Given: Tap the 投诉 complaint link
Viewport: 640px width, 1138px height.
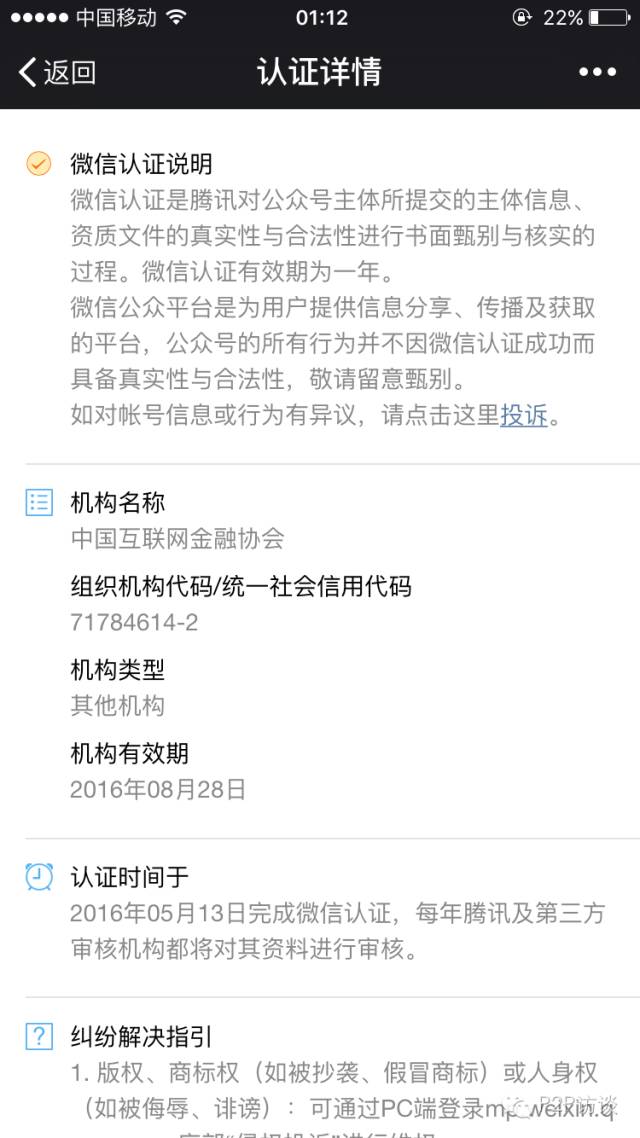Looking at the screenshot, I should [x=524, y=415].
